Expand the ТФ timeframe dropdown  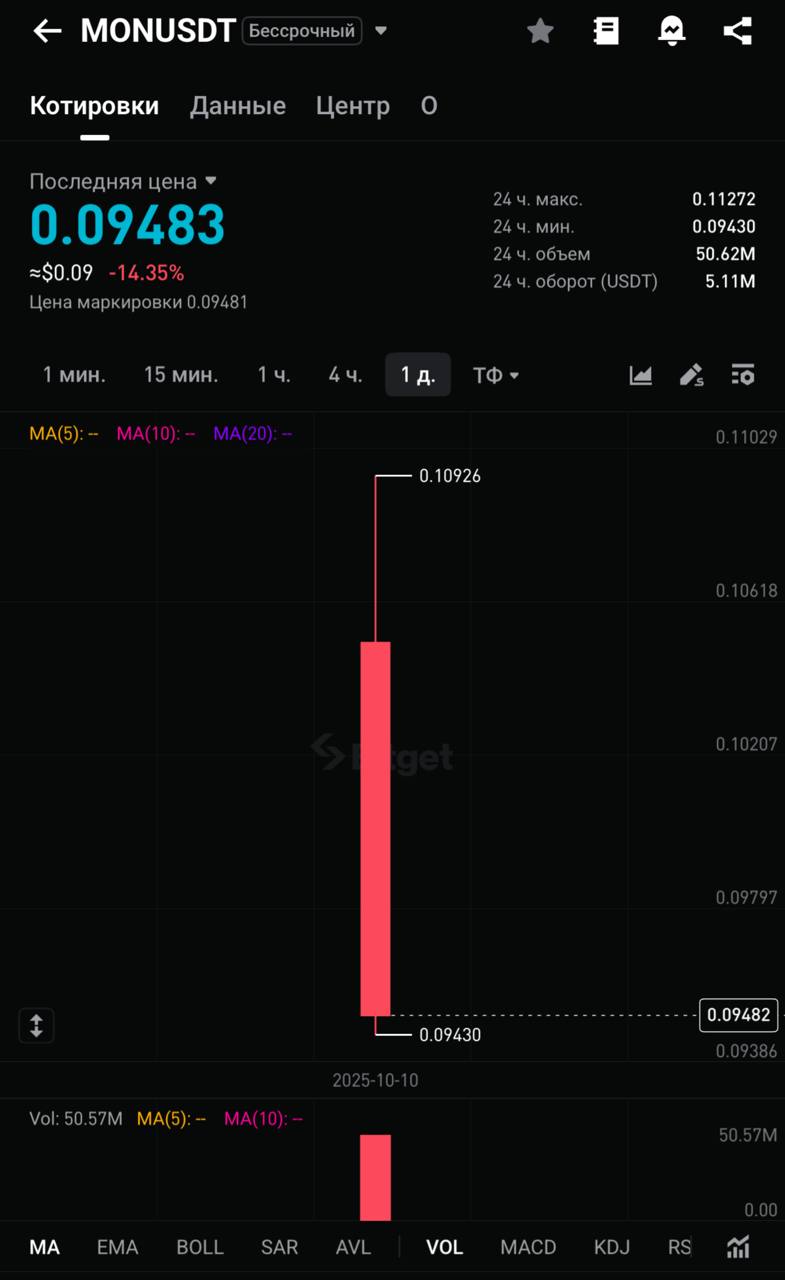coord(496,375)
